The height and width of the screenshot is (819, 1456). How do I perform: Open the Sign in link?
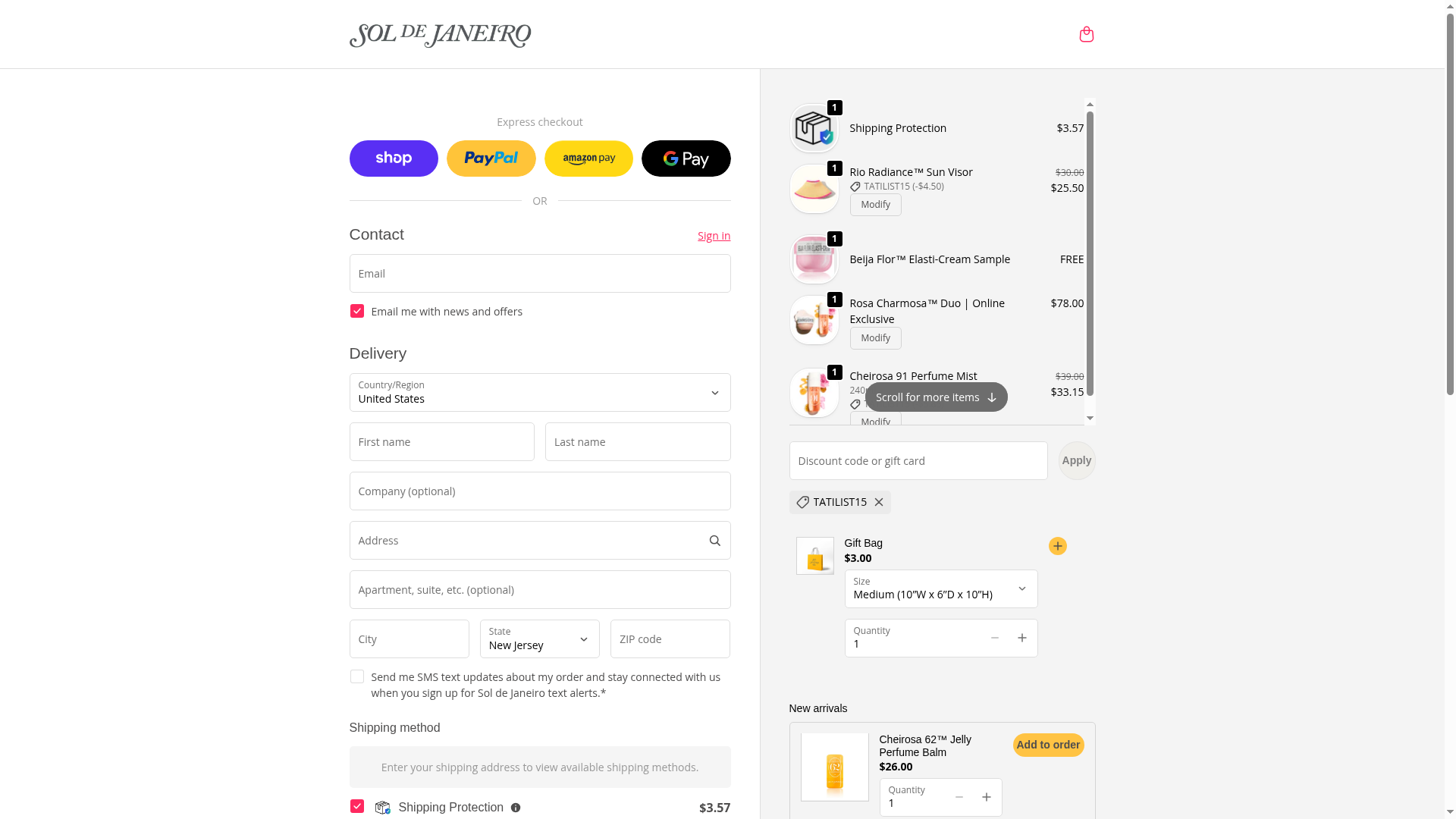714,236
